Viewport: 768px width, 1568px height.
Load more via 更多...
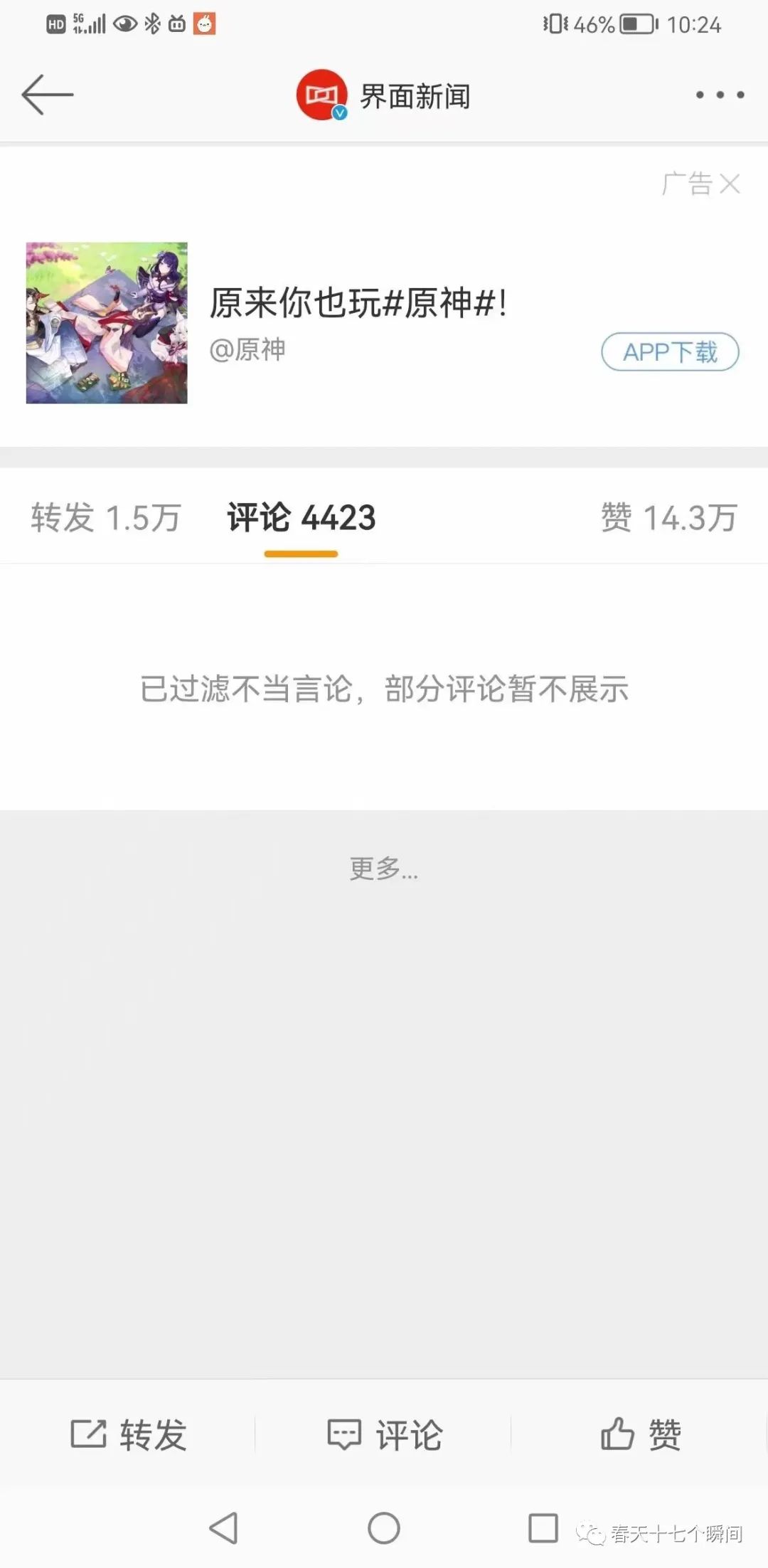coord(384,868)
